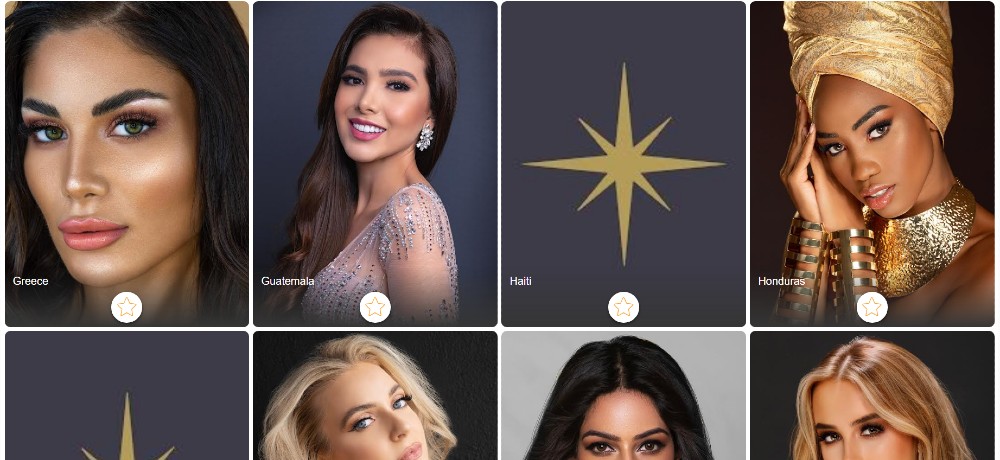Favorite the Greece contestant with the star
The height and width of the screenshot is (460, 1000).
126,307
